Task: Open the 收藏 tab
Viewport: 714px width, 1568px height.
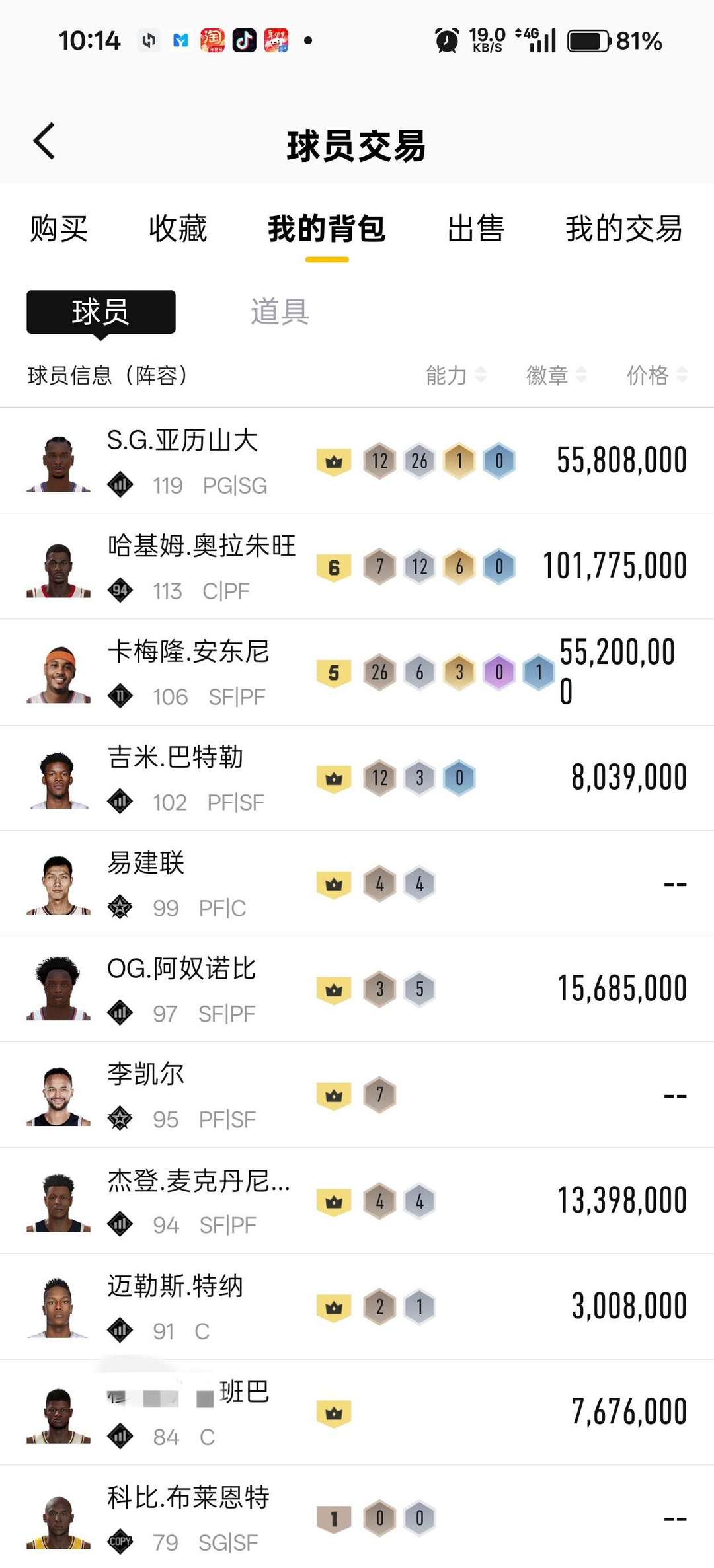Action: (x=178, y=229)
